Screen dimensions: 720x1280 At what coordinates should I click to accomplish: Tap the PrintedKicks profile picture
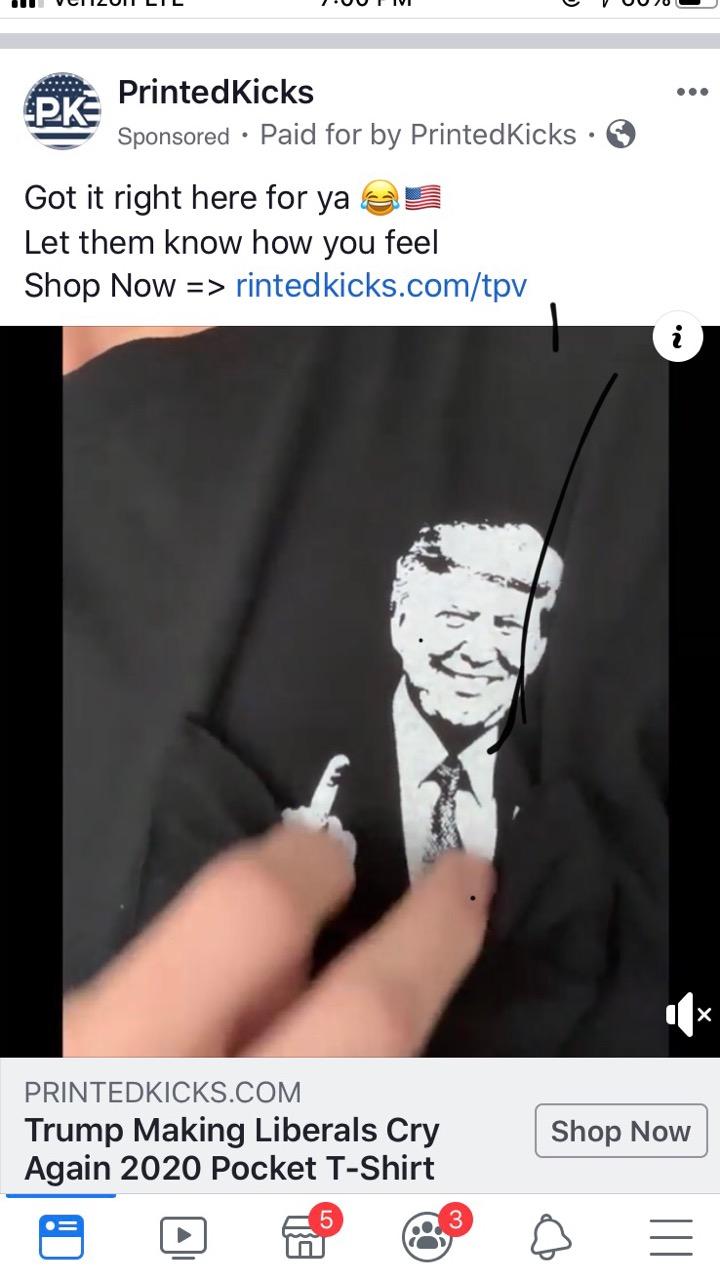click(62, 111)
